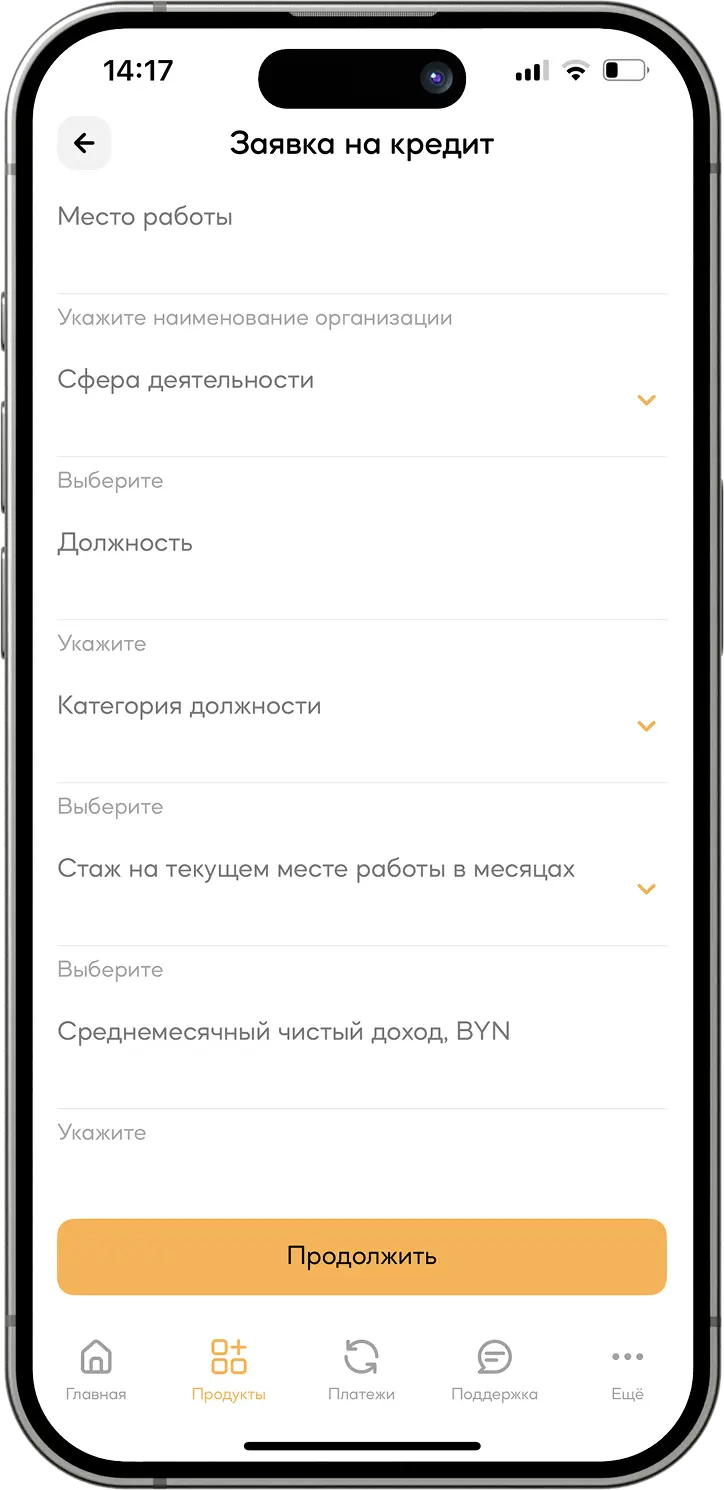This screenshot has width=724, height=1490.
Task: Switch to the Главная tab
Action: point(96,1370)
